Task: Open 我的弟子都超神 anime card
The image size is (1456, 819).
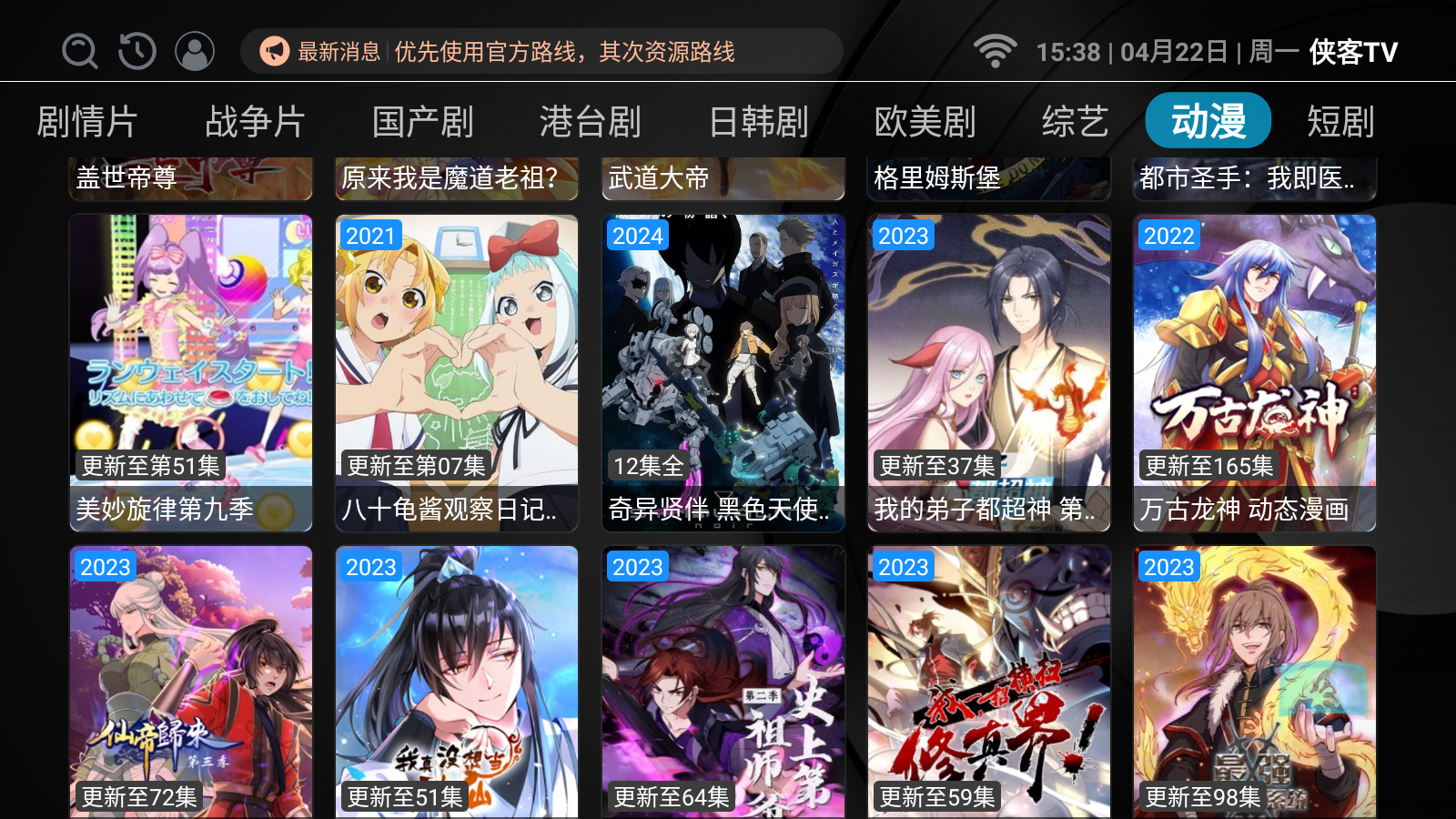Action: point(989,373)
